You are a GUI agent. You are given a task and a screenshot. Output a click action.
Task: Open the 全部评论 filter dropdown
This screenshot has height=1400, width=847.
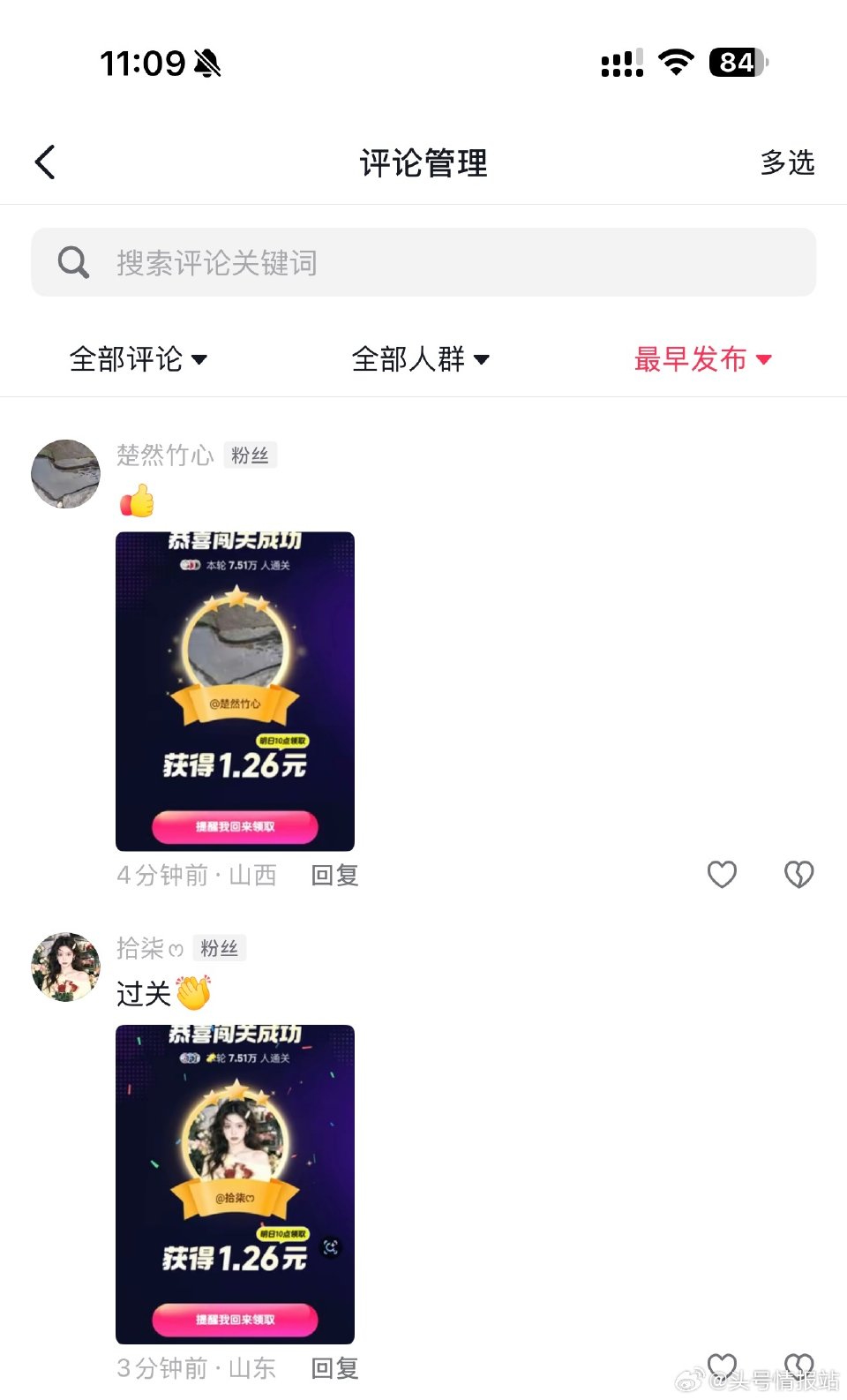(x=139, y=359)
